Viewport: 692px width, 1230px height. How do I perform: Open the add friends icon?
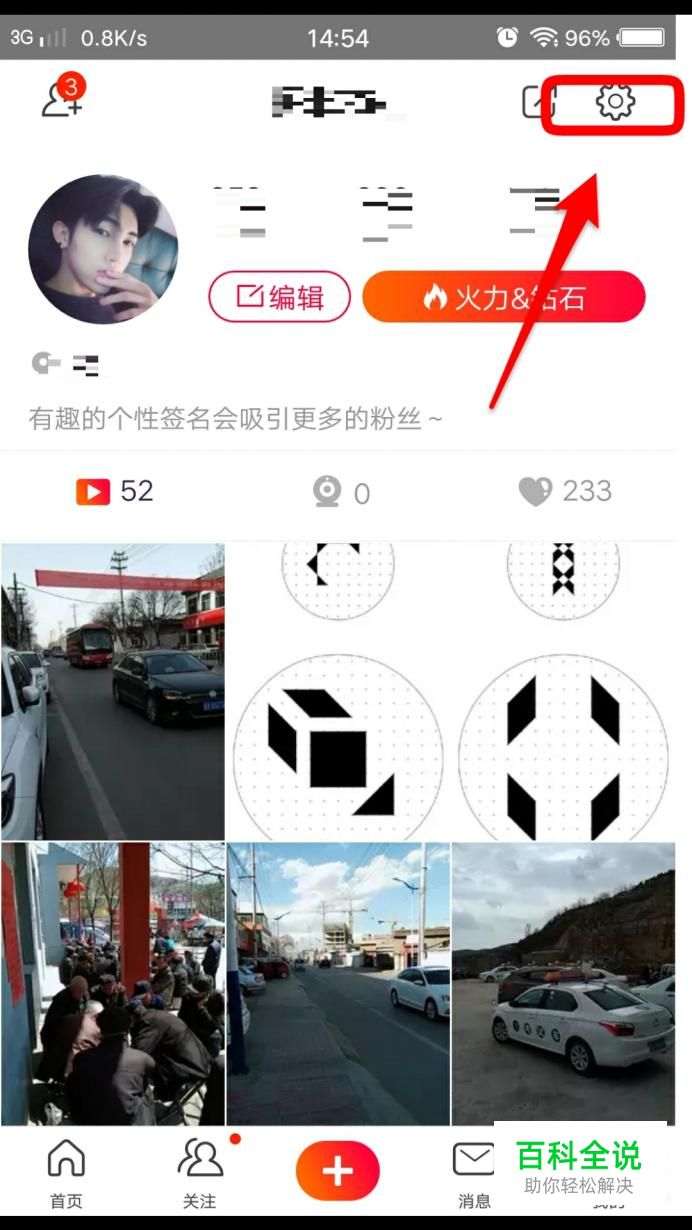click(61, 99)
